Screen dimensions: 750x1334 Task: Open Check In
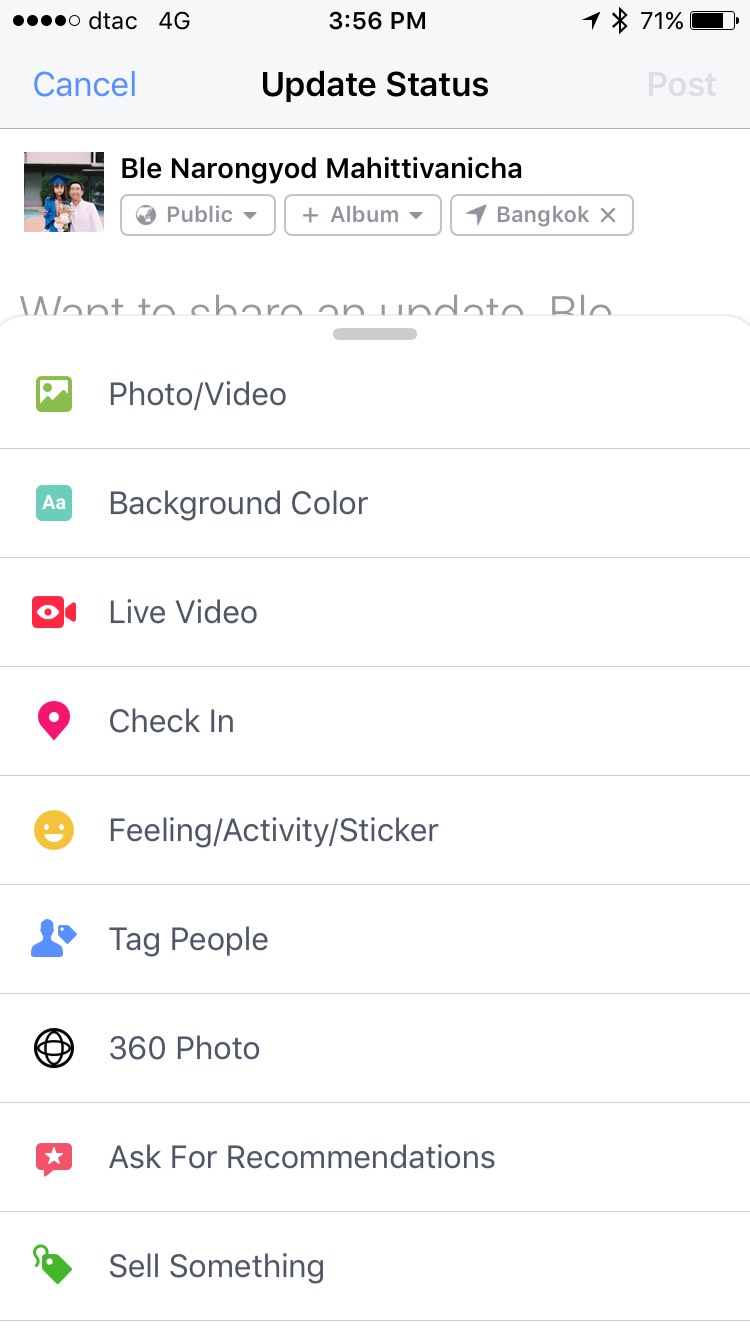pos(375,721)
